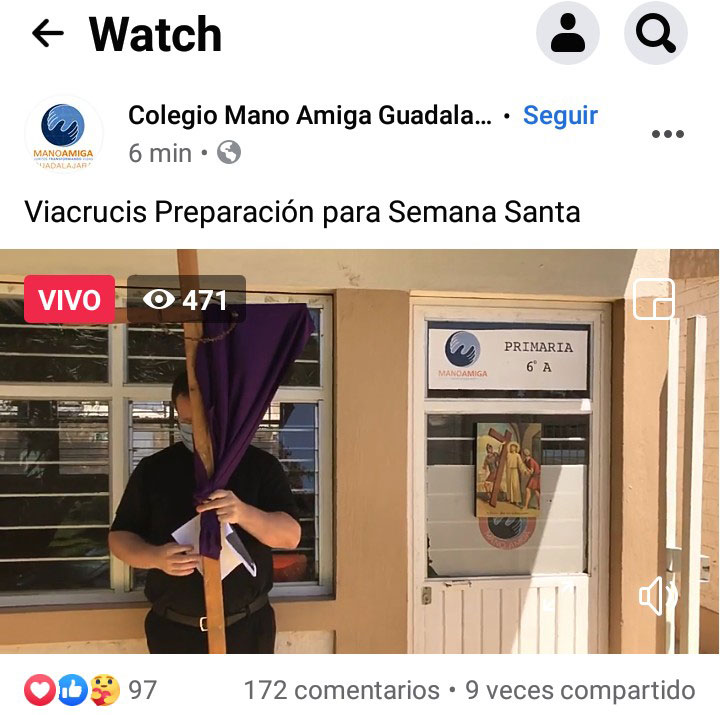
Task: View the 9 veces compartido shares
Action: coord(580,690)
